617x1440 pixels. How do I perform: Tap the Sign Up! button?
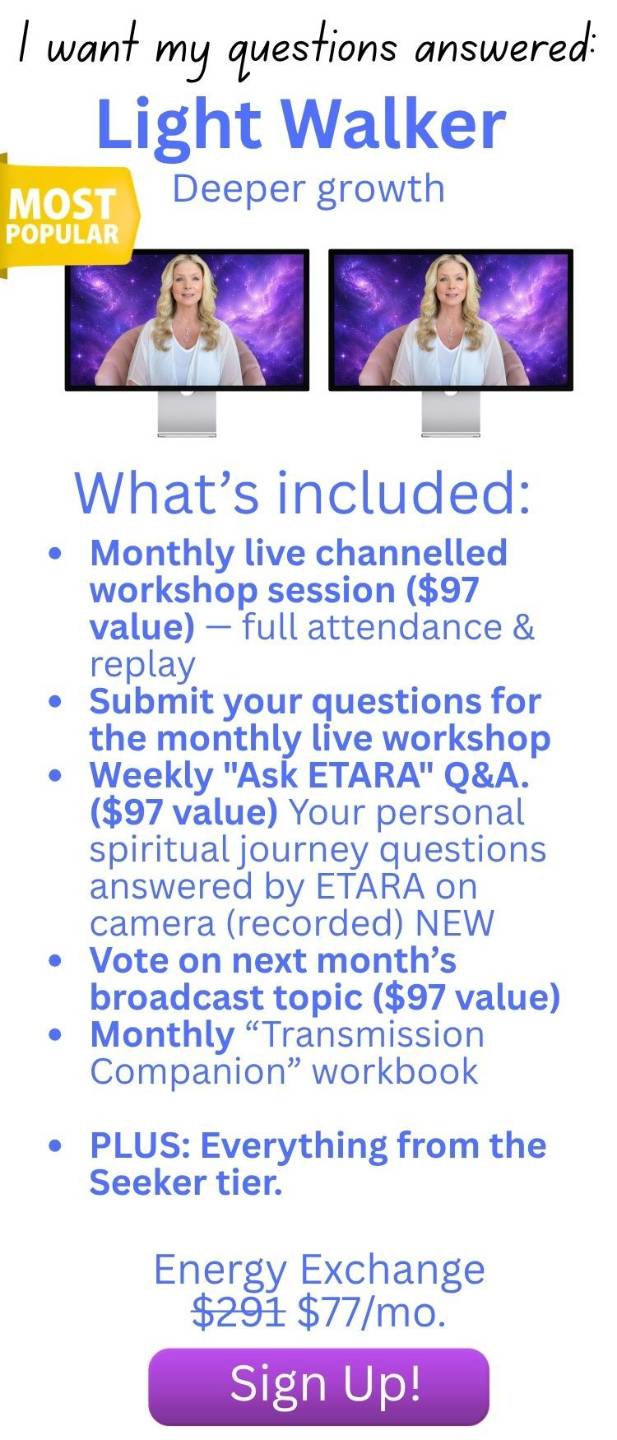[318, 1386]
